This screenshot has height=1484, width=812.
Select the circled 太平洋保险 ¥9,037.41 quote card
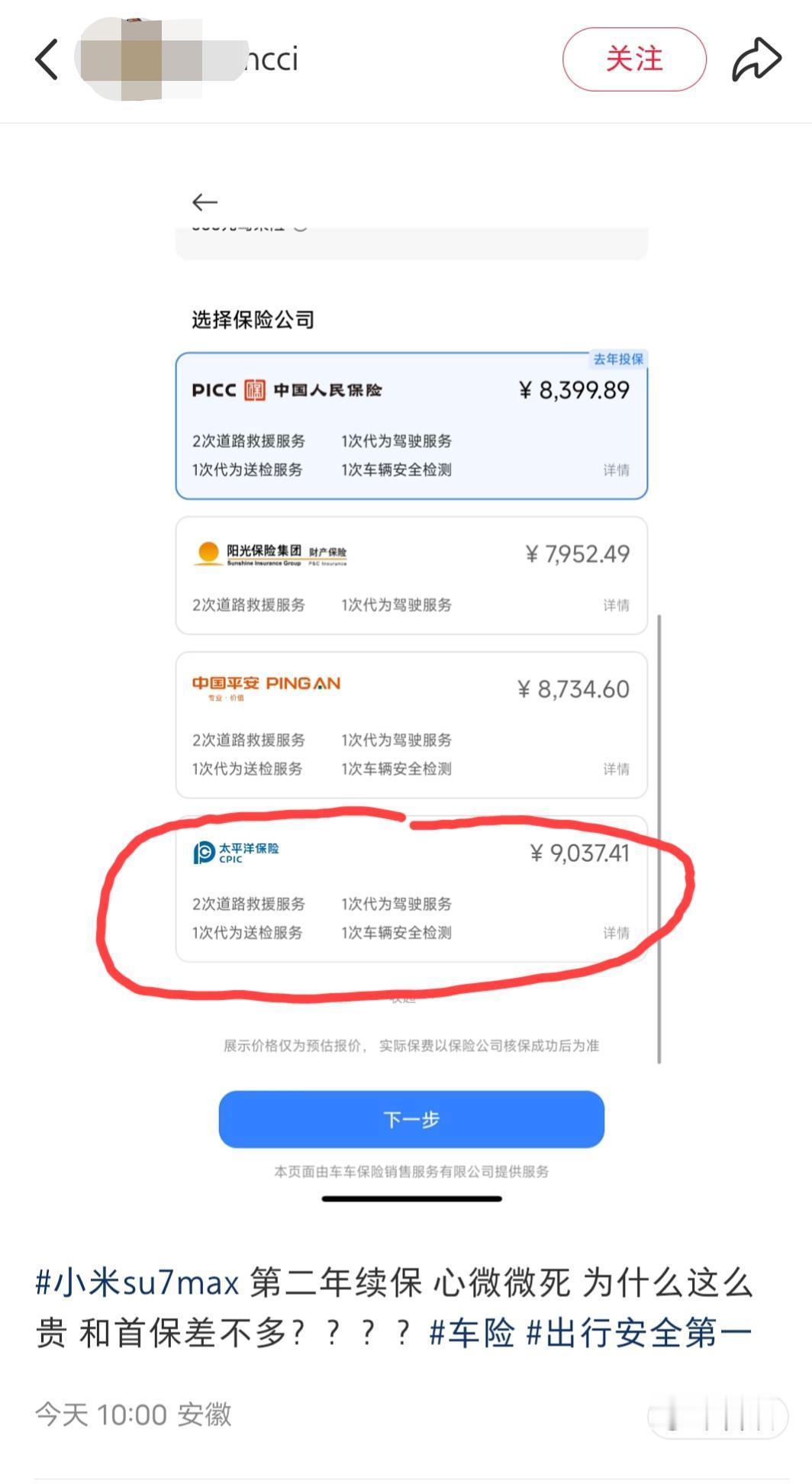(411, 889)
